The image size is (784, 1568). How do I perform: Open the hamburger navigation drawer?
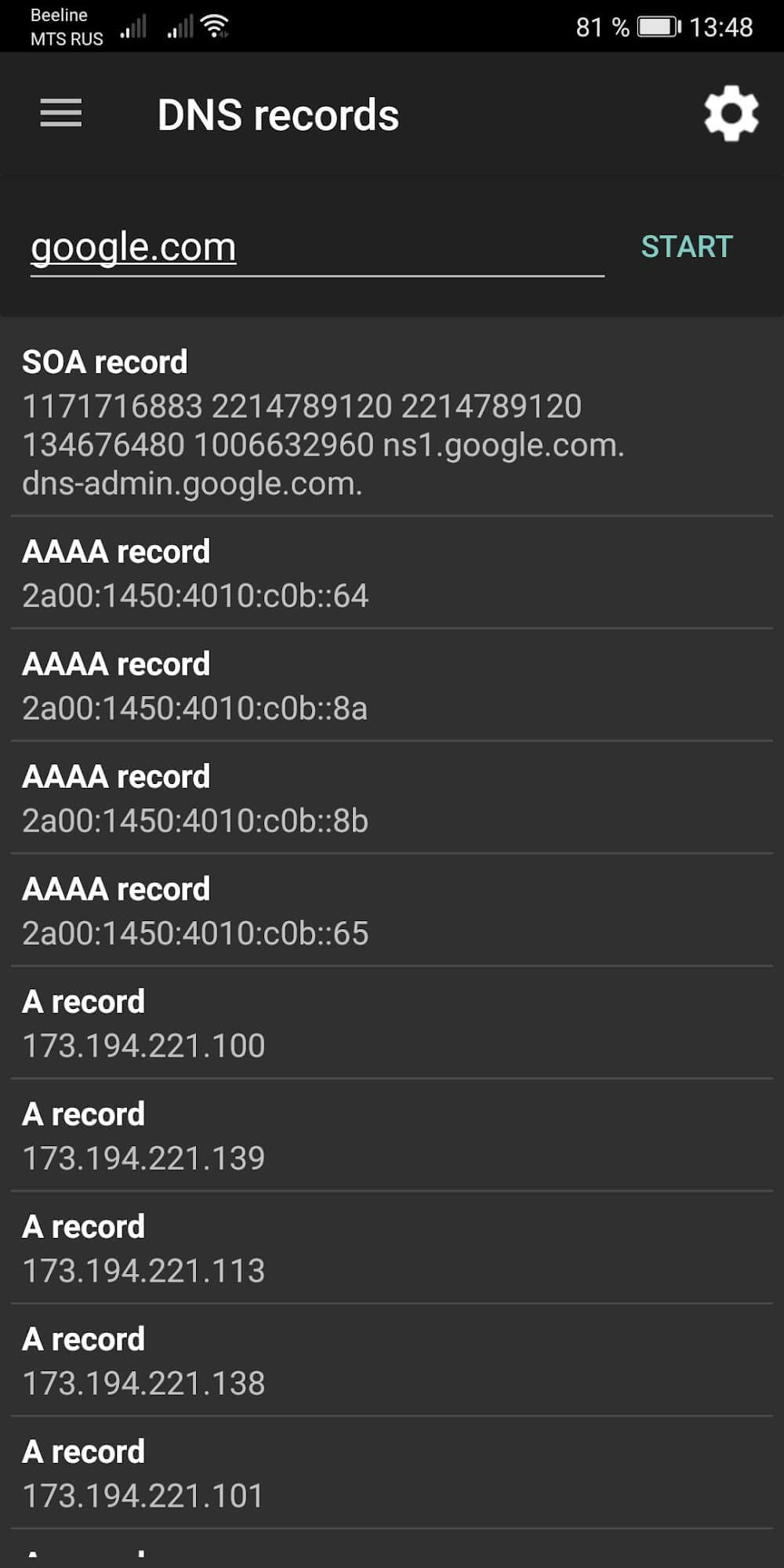point(61,114)
